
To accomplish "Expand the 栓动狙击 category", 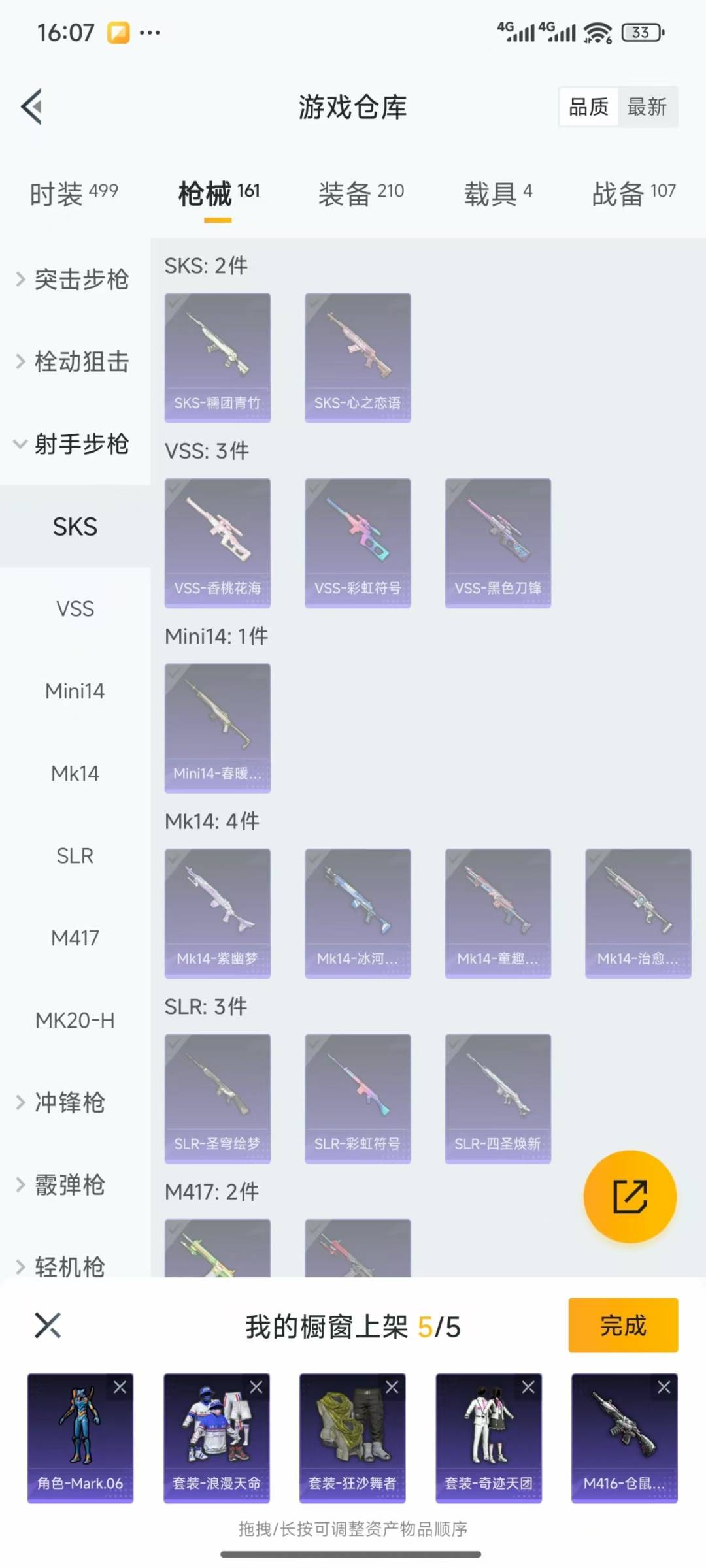I will [74, 362].
